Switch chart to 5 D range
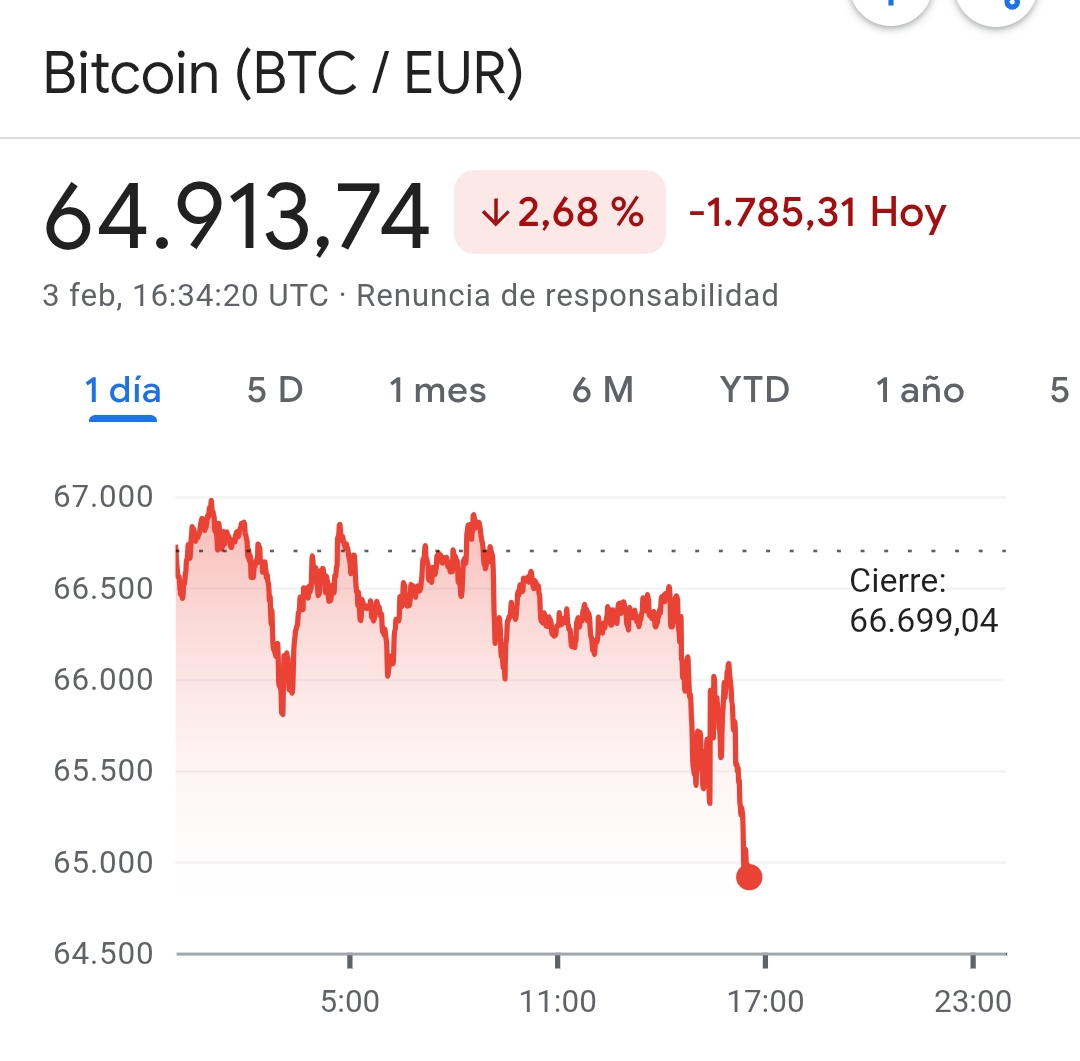1080x1061 pixels. pyautogui.click(x=275, y=390)
